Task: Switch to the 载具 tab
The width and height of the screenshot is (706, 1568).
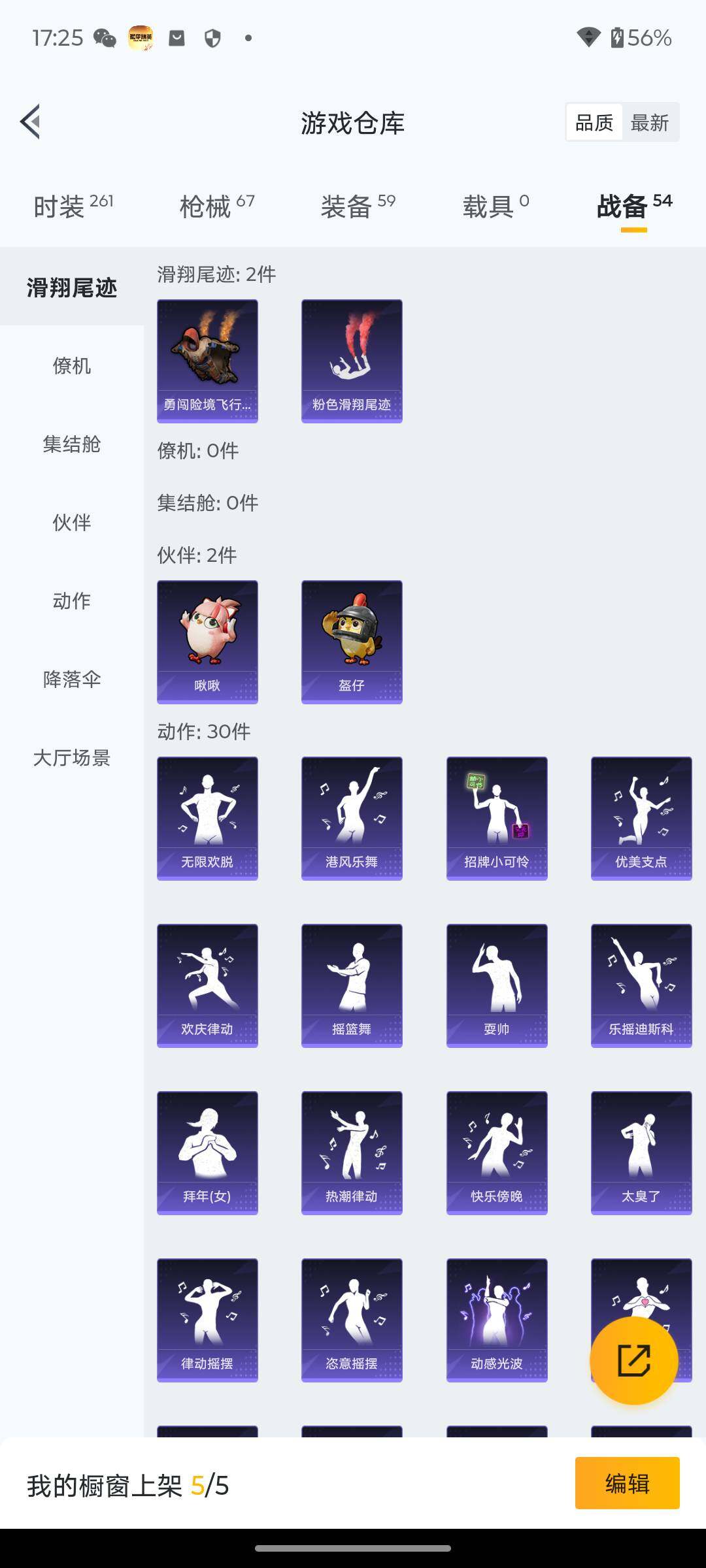Action: pyautogui.click(x=496, y=206)
